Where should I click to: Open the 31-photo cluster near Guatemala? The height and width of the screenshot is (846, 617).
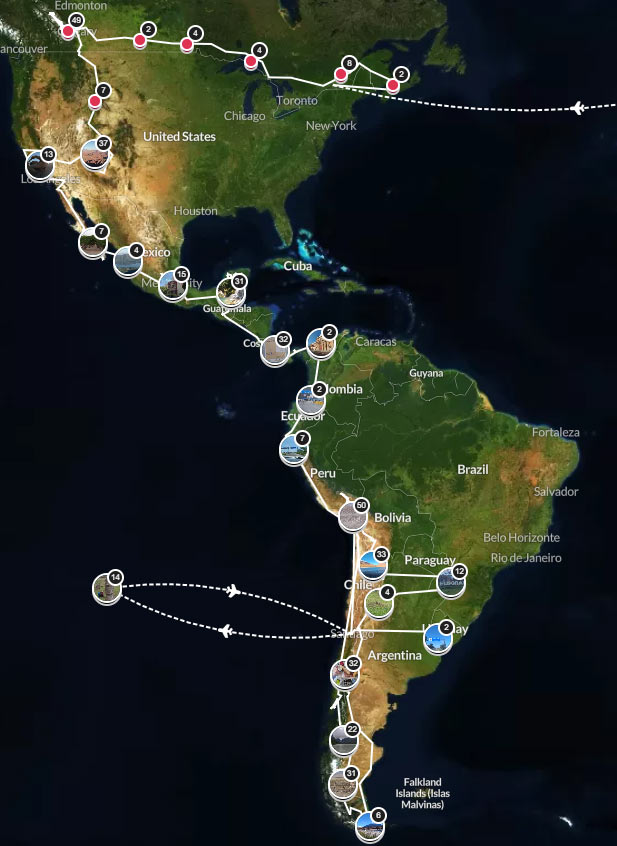click(x=230, y=292)
